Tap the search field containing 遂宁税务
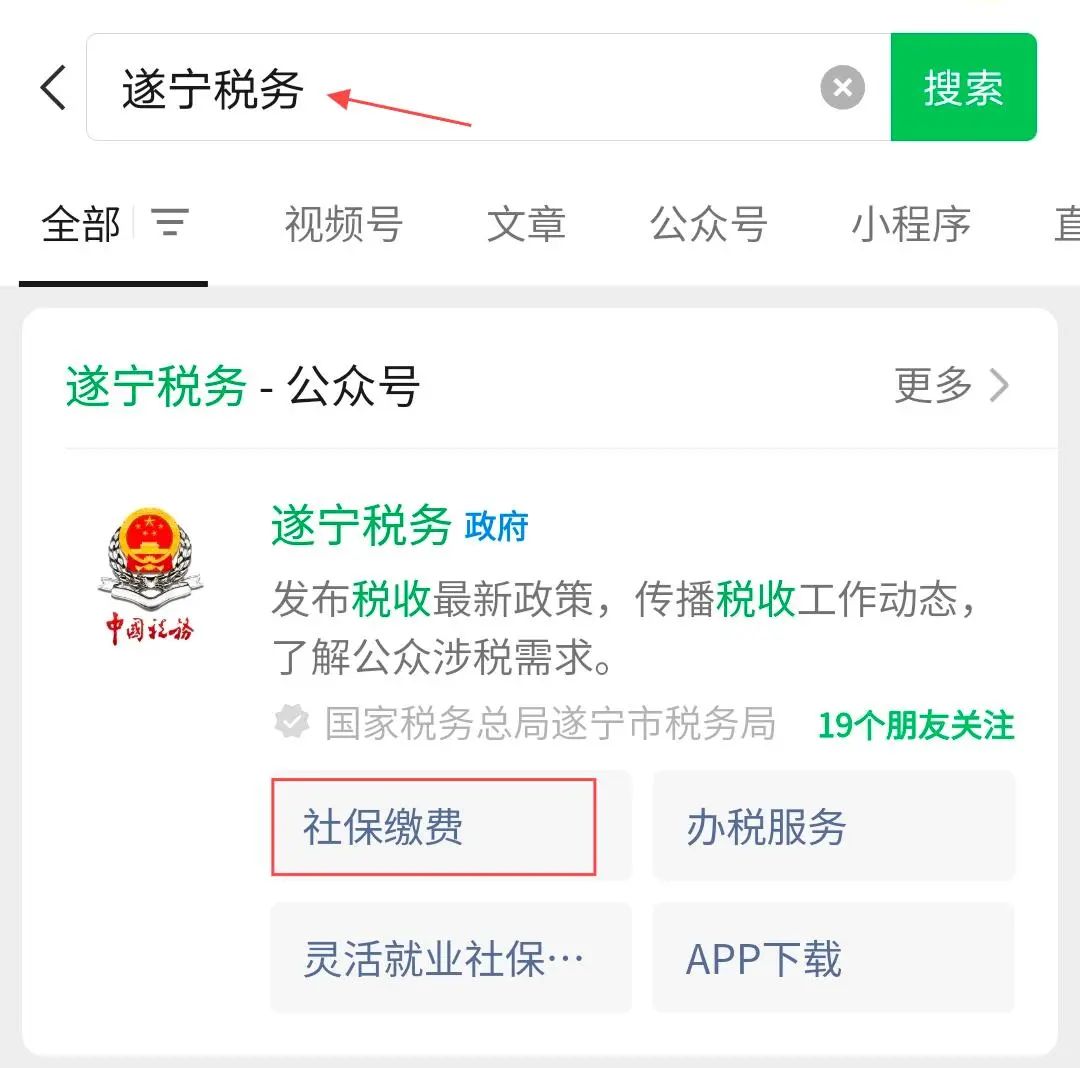Image resolution: width=1080 pixels, height=1068 pixels. pyautogui.click(x=450, y=88)
